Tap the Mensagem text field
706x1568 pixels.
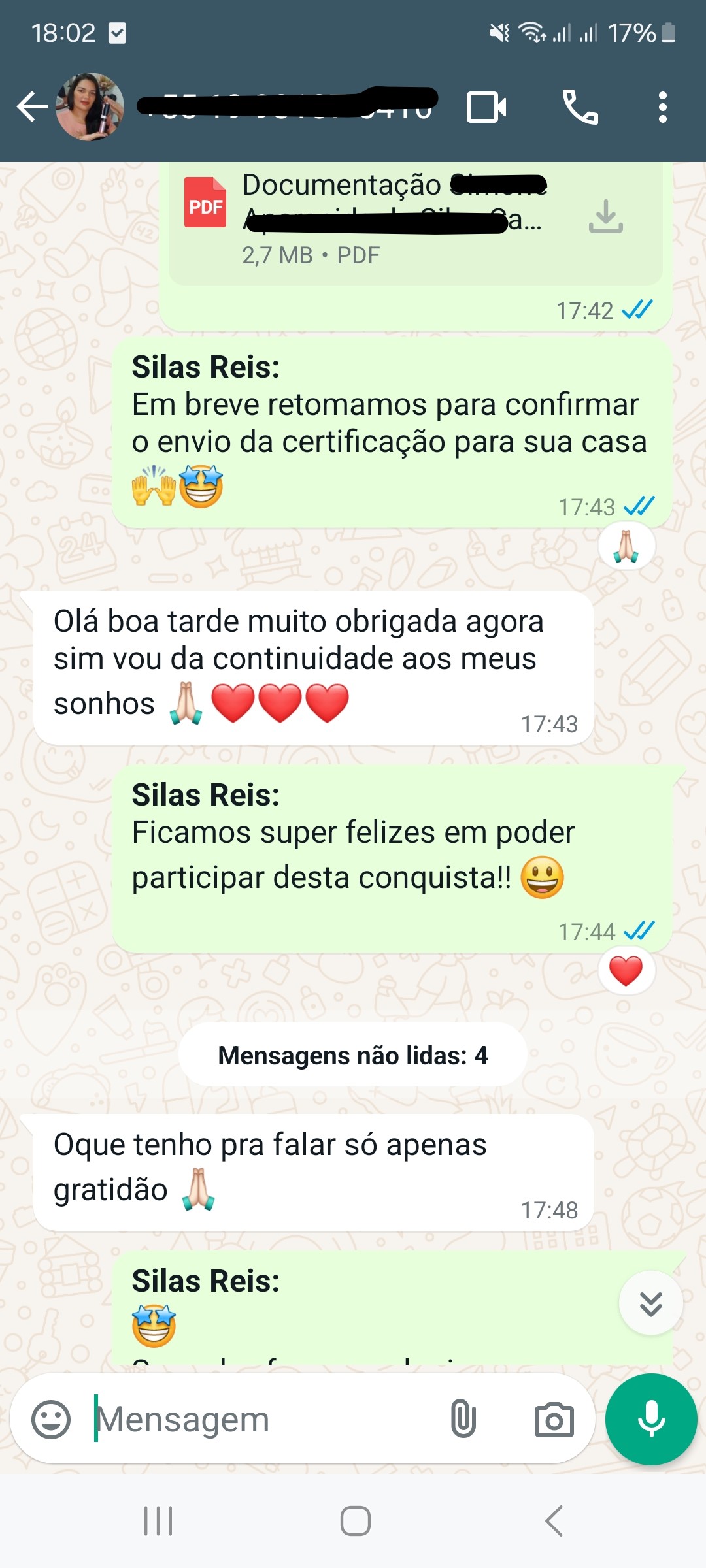261,1419
